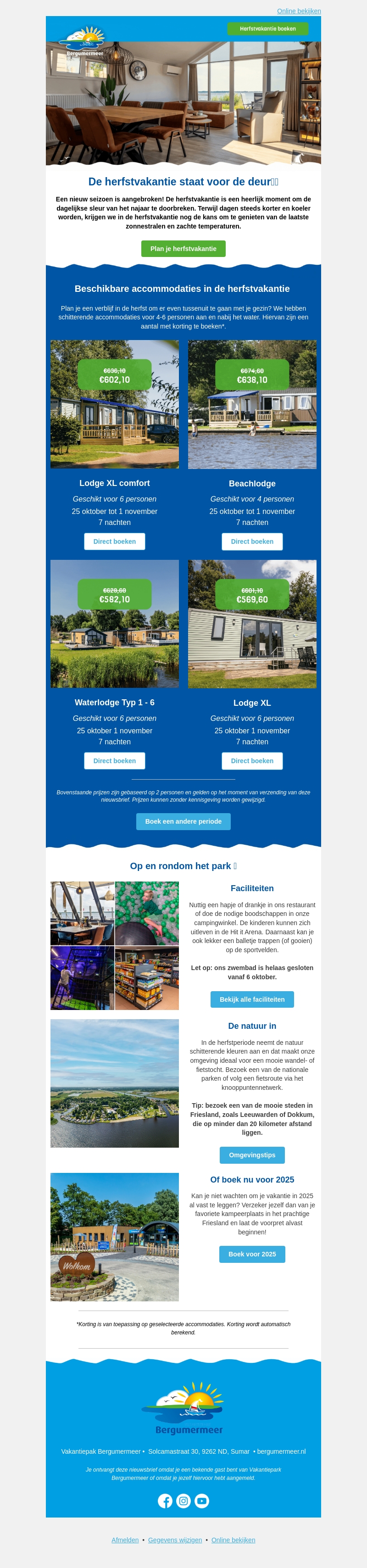367x1568 pixels.
Task: Tap 'Direct boeken' for the Beachlodge
Action: [252, 541]
